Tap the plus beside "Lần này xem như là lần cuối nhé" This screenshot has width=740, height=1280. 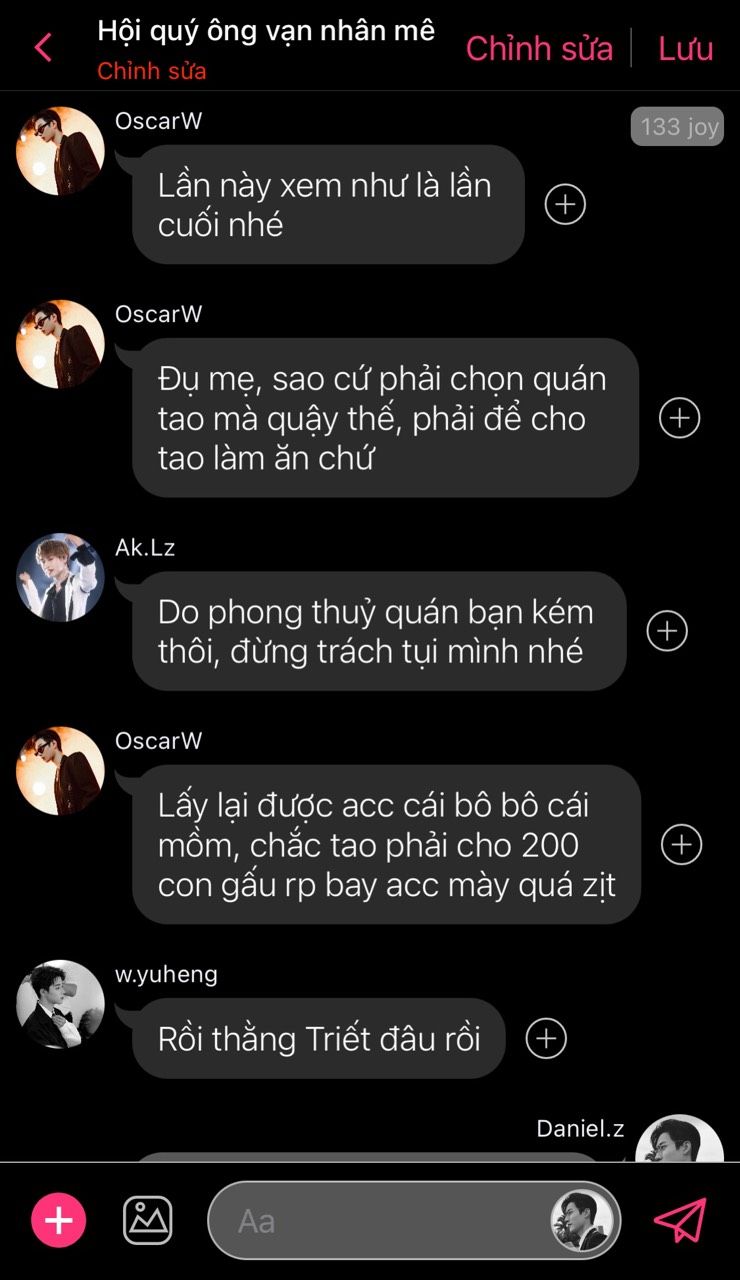click(x=565, y=204)
